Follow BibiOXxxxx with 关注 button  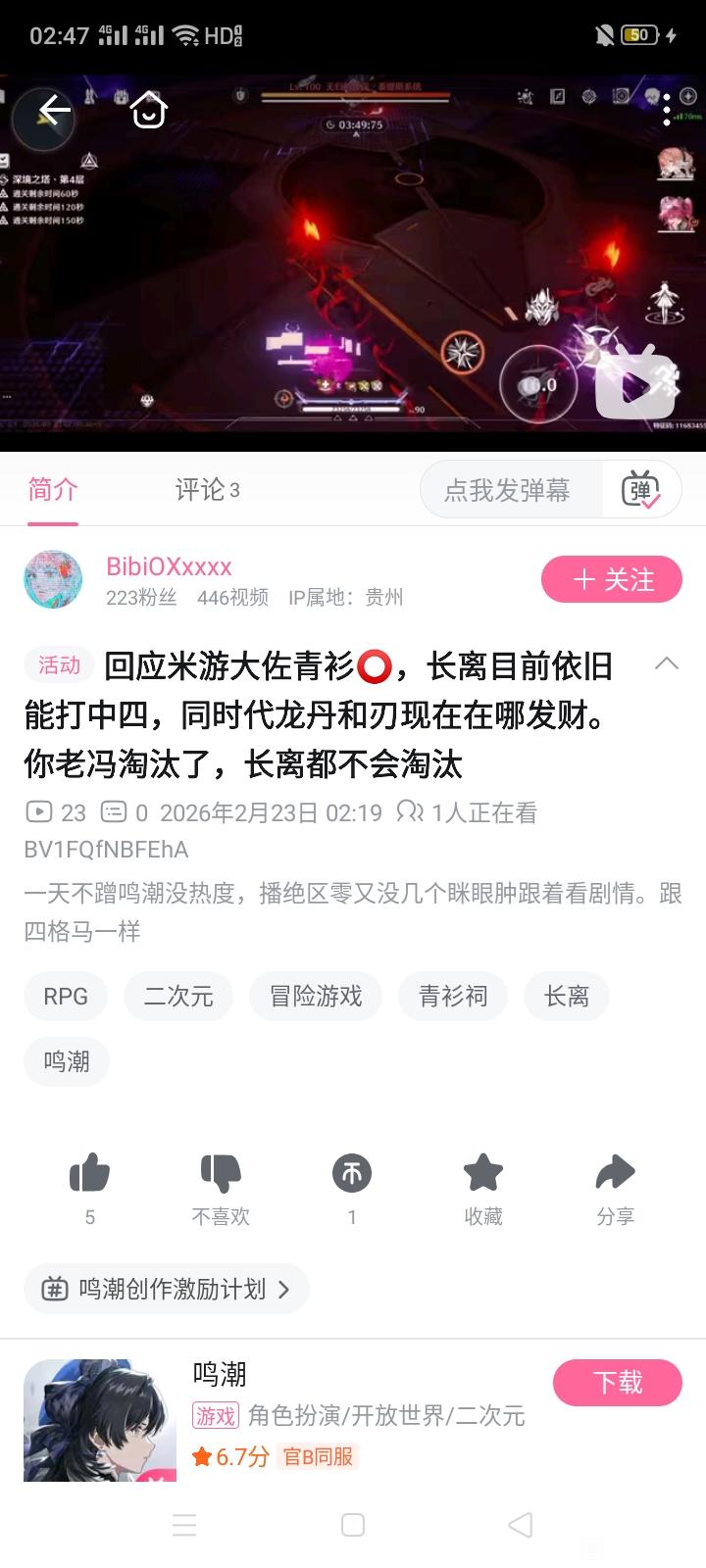612,579
